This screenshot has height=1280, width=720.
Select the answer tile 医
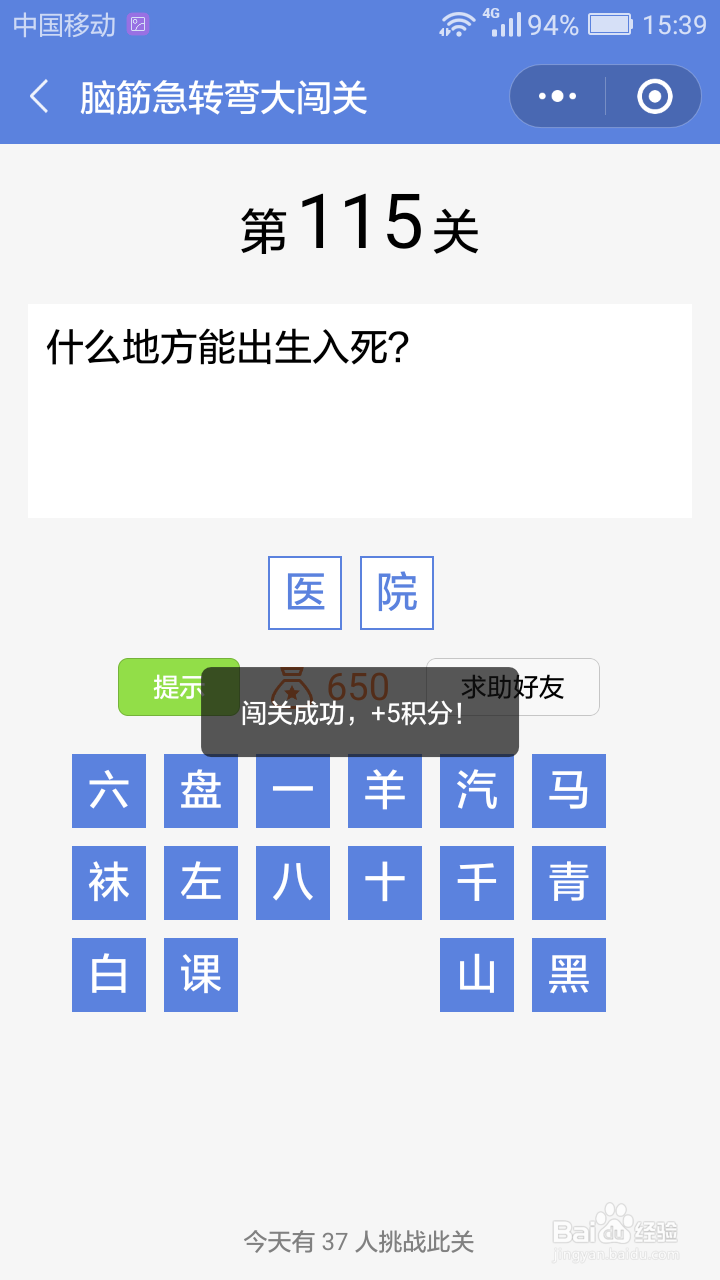pos(304,592)
